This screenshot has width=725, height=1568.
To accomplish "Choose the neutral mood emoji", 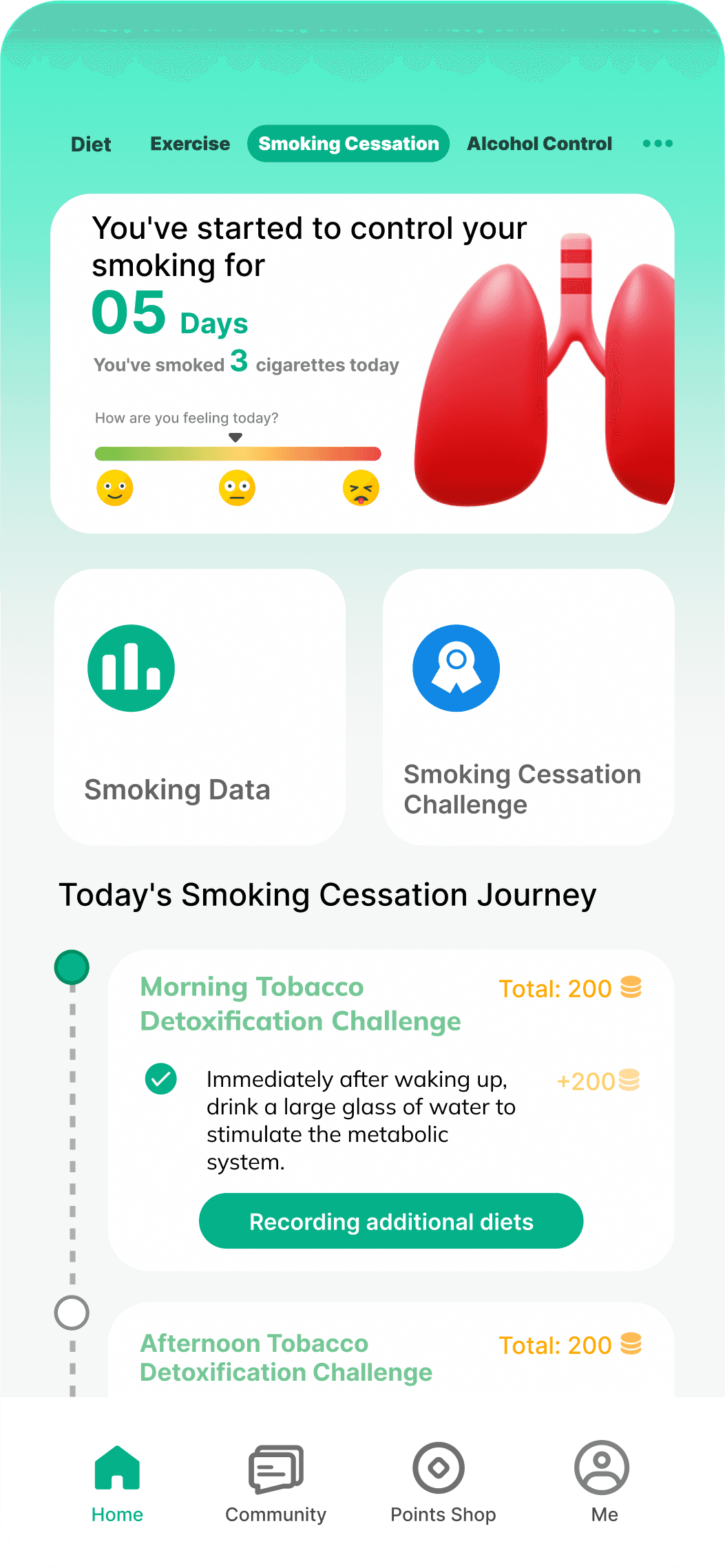I will click(x=237, y=488).
